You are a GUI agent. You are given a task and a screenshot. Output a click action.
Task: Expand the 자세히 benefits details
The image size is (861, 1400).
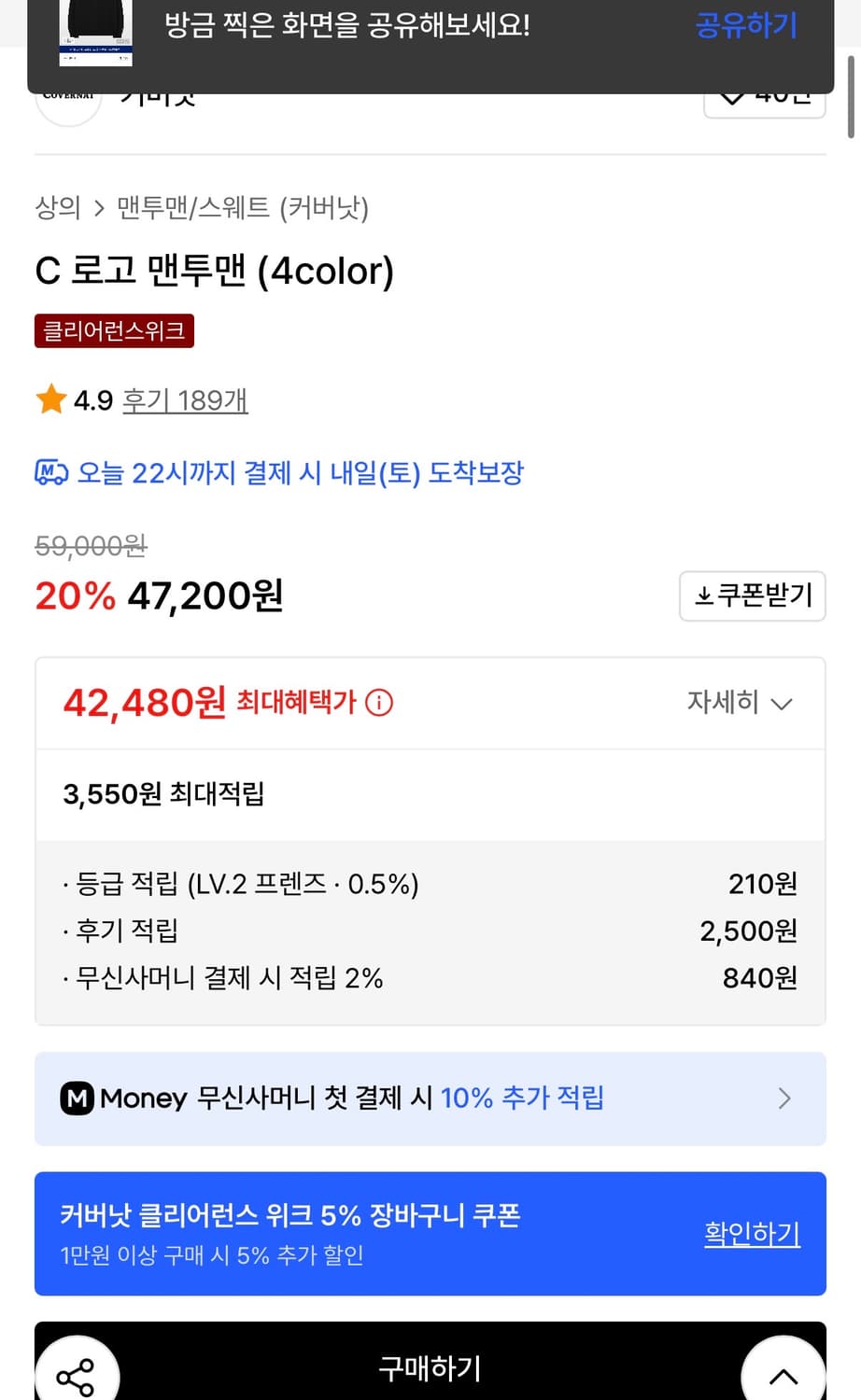point(740,703)
